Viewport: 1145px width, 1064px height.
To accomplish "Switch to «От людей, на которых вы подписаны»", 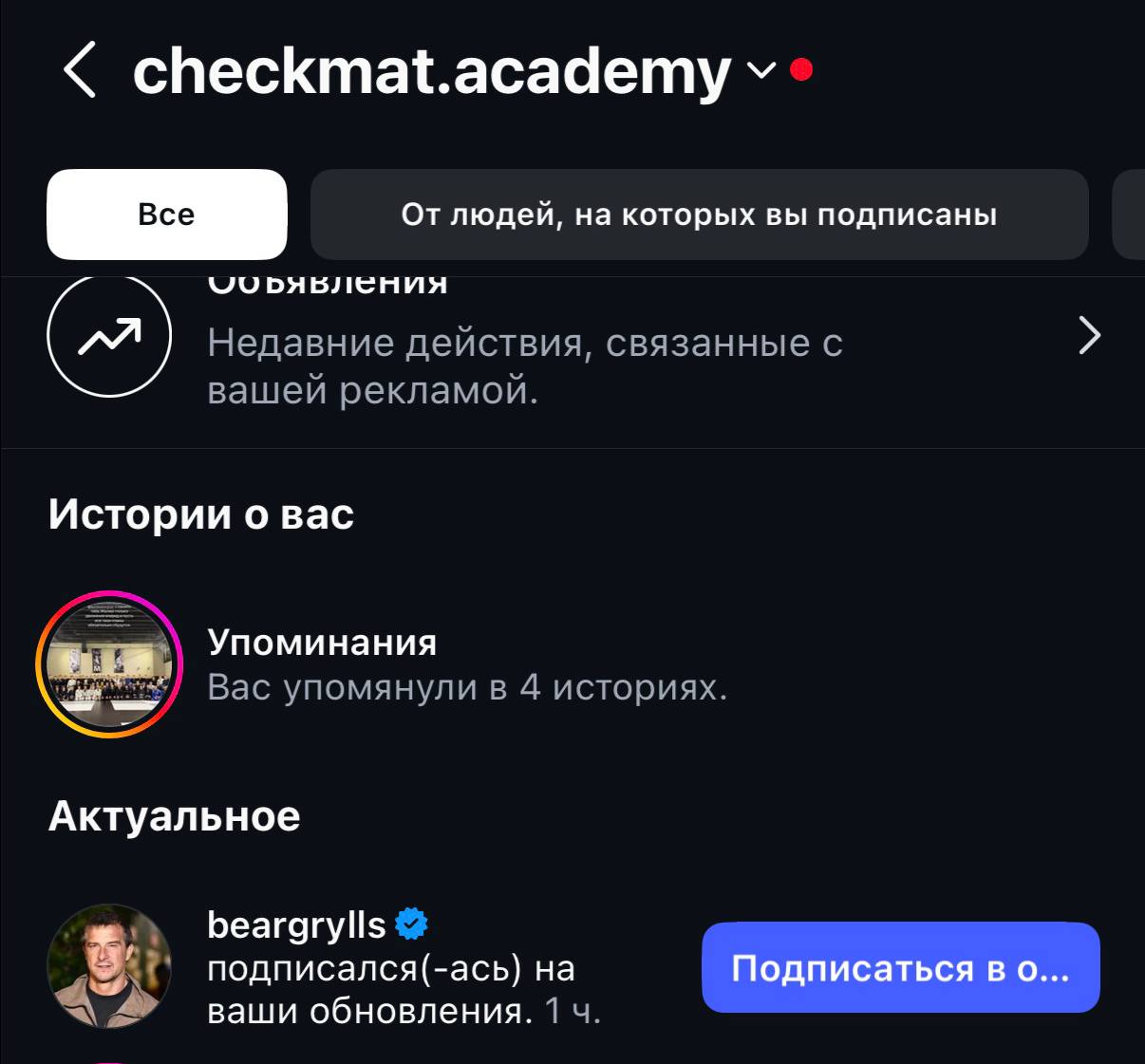I will 699,215.
